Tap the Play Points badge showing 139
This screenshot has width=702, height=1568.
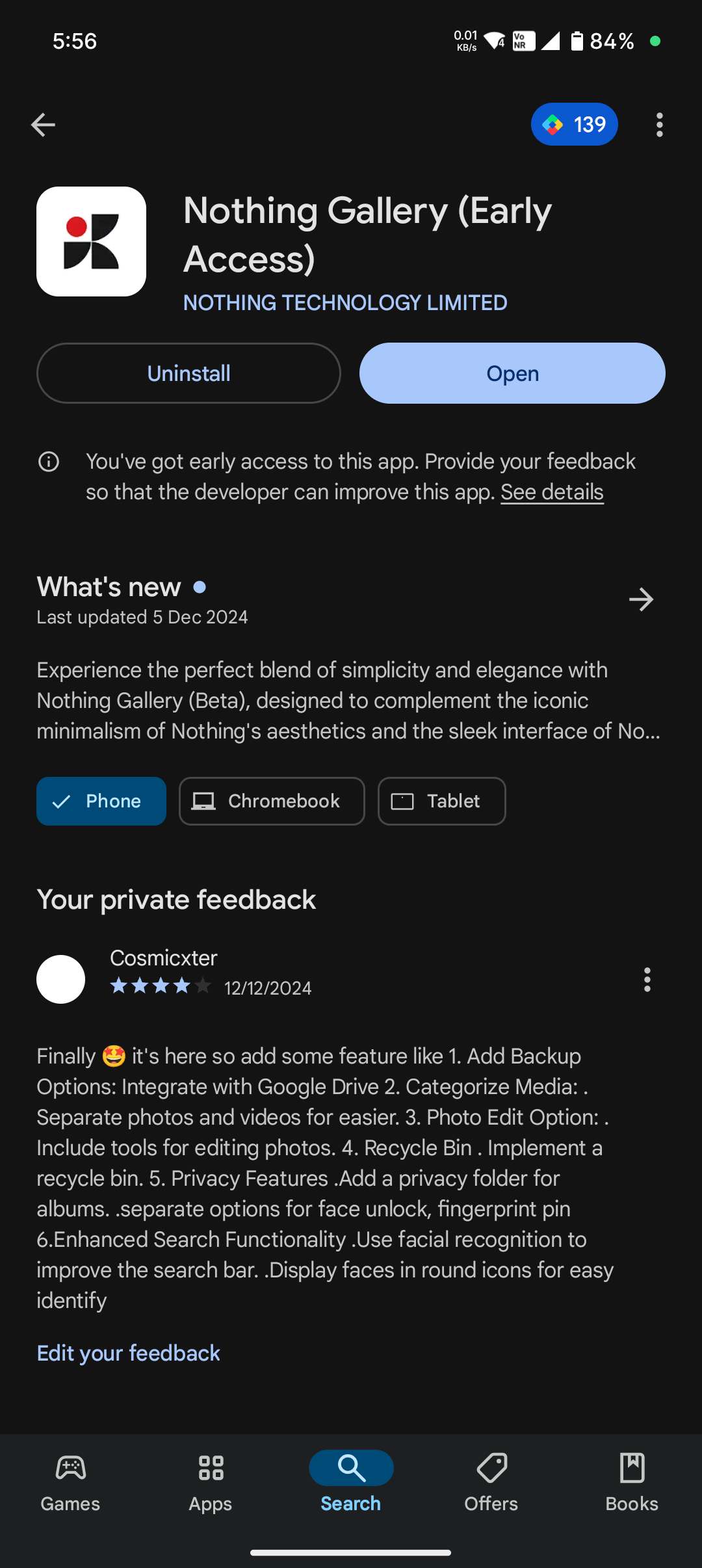click(x=574, y=124)
